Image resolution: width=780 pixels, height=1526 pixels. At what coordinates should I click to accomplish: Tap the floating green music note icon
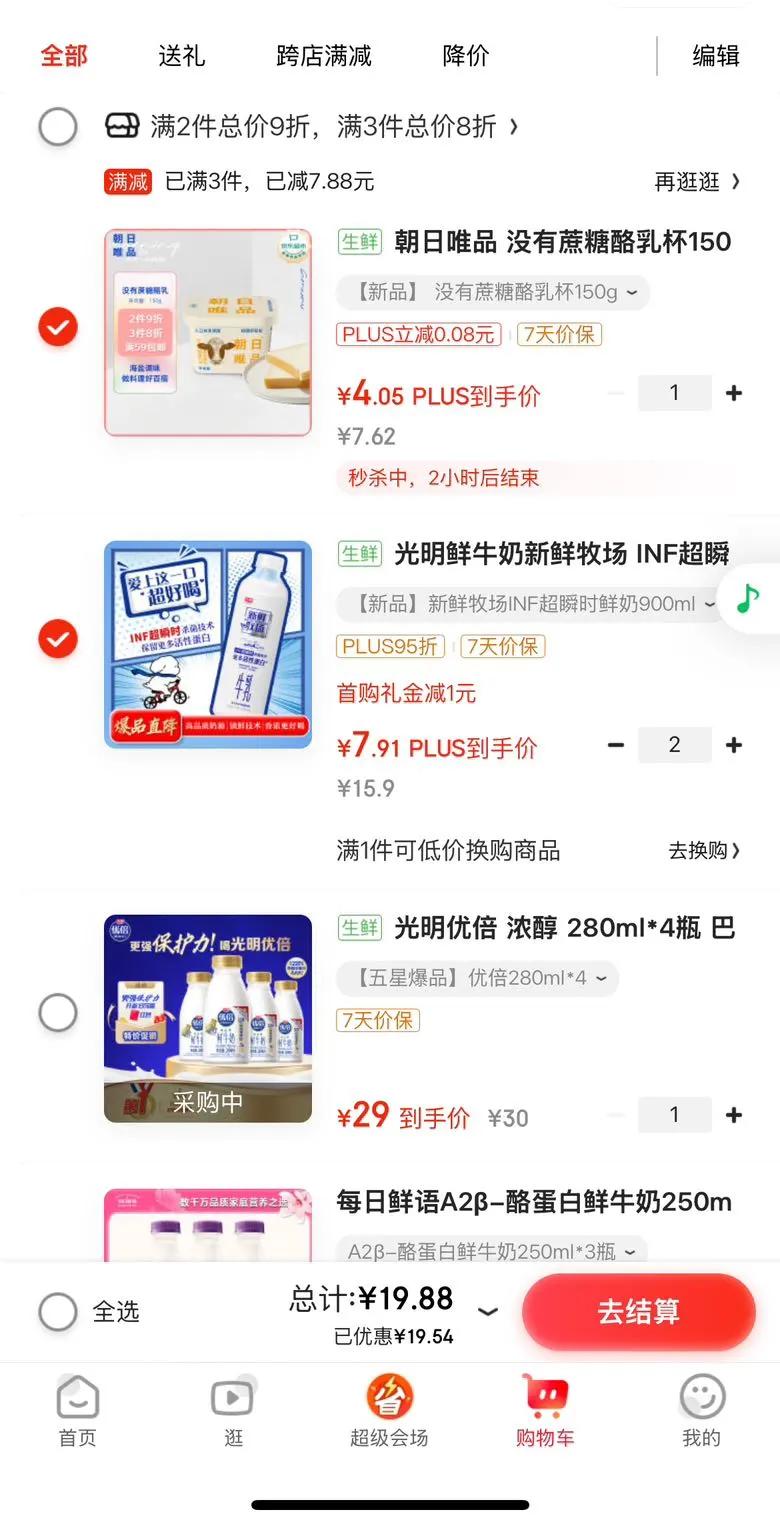coord(747,598)
